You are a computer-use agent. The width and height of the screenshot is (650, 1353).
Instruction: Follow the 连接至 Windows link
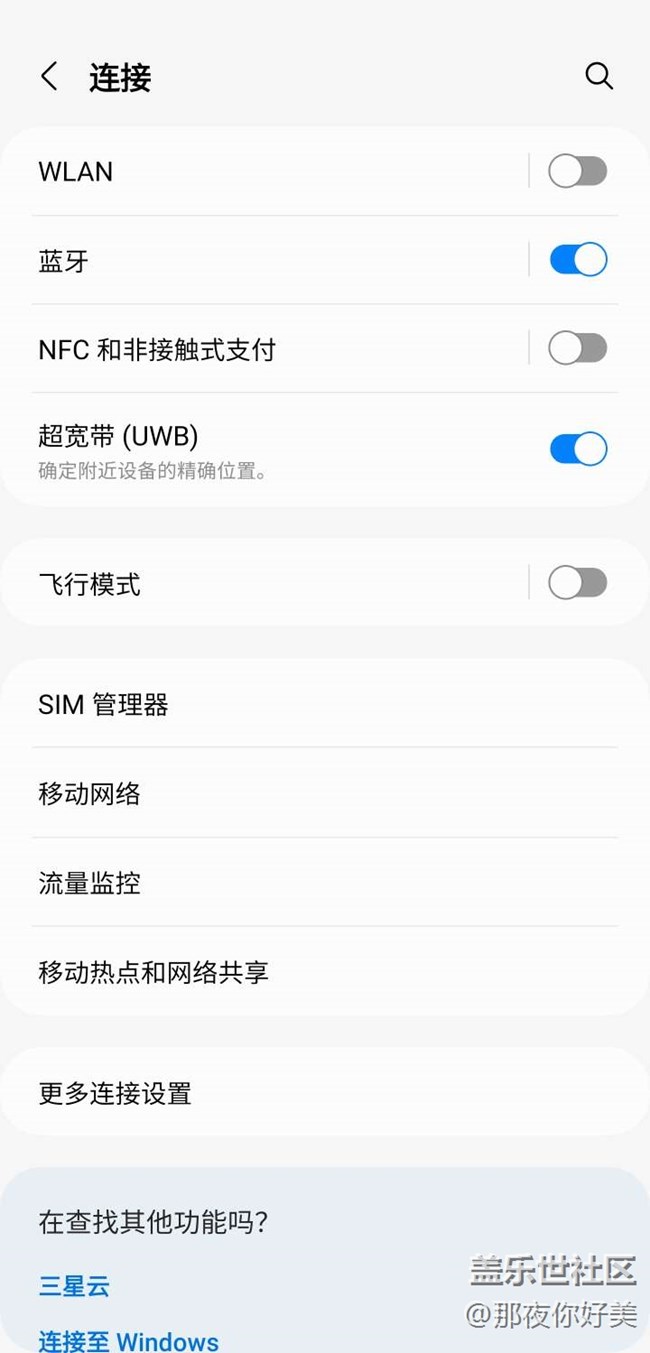coord(129,1340)
